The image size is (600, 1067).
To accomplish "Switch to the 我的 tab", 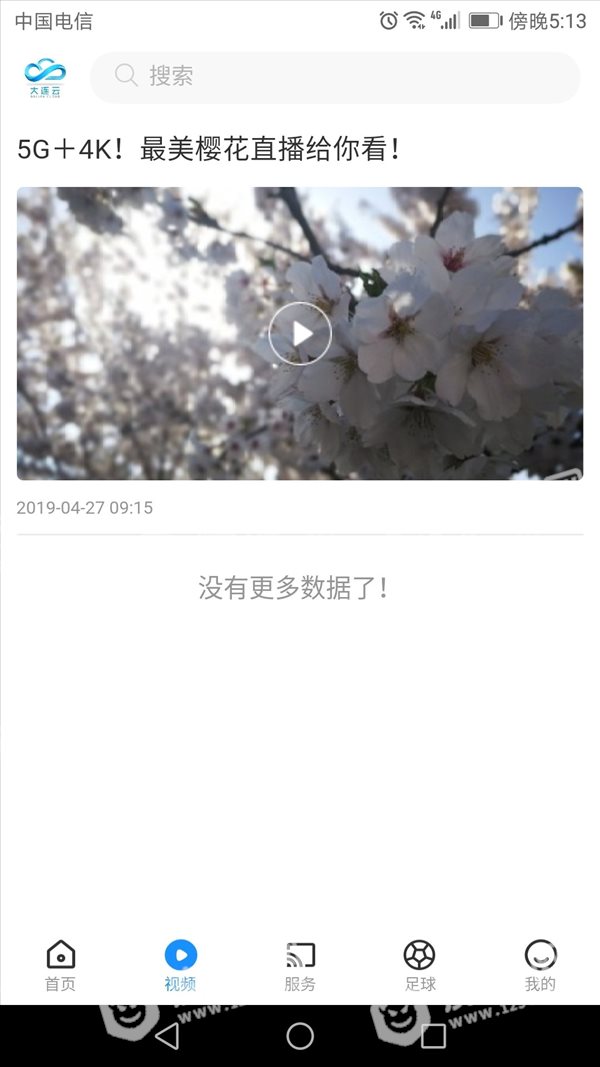I will pos(540,966).
